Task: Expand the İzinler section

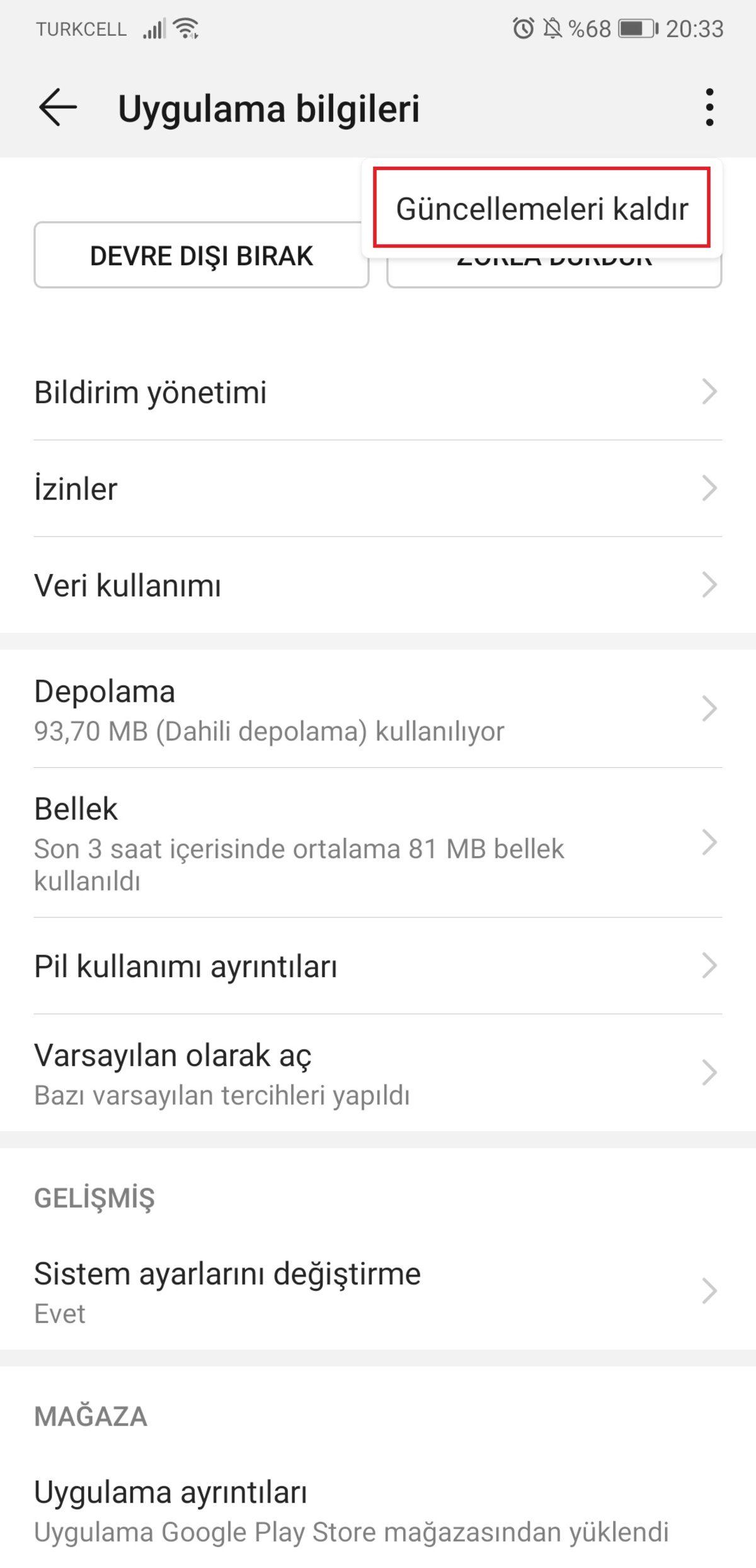Action: point(378,488)
